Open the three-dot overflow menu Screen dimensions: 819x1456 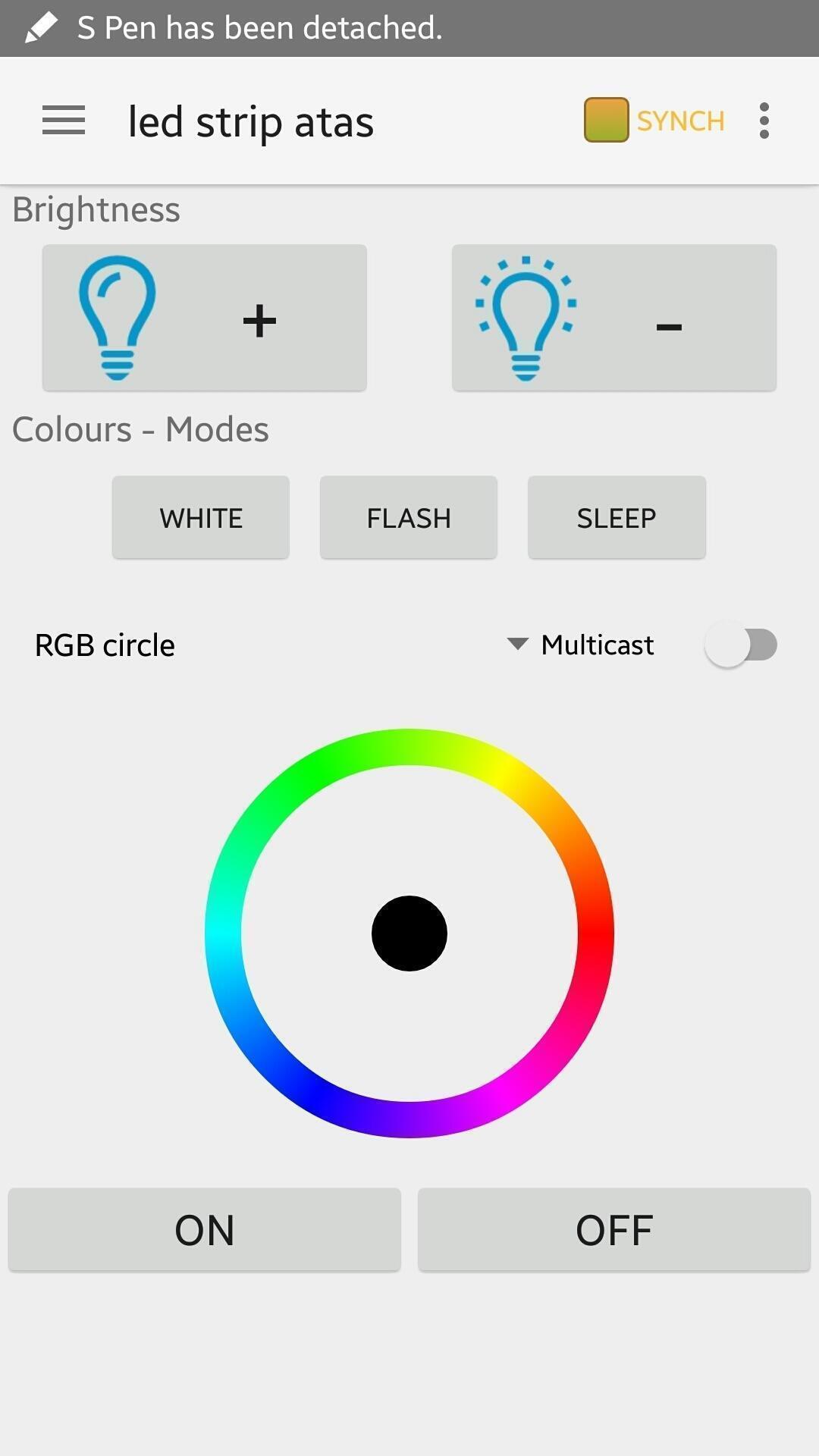[764, 121]
